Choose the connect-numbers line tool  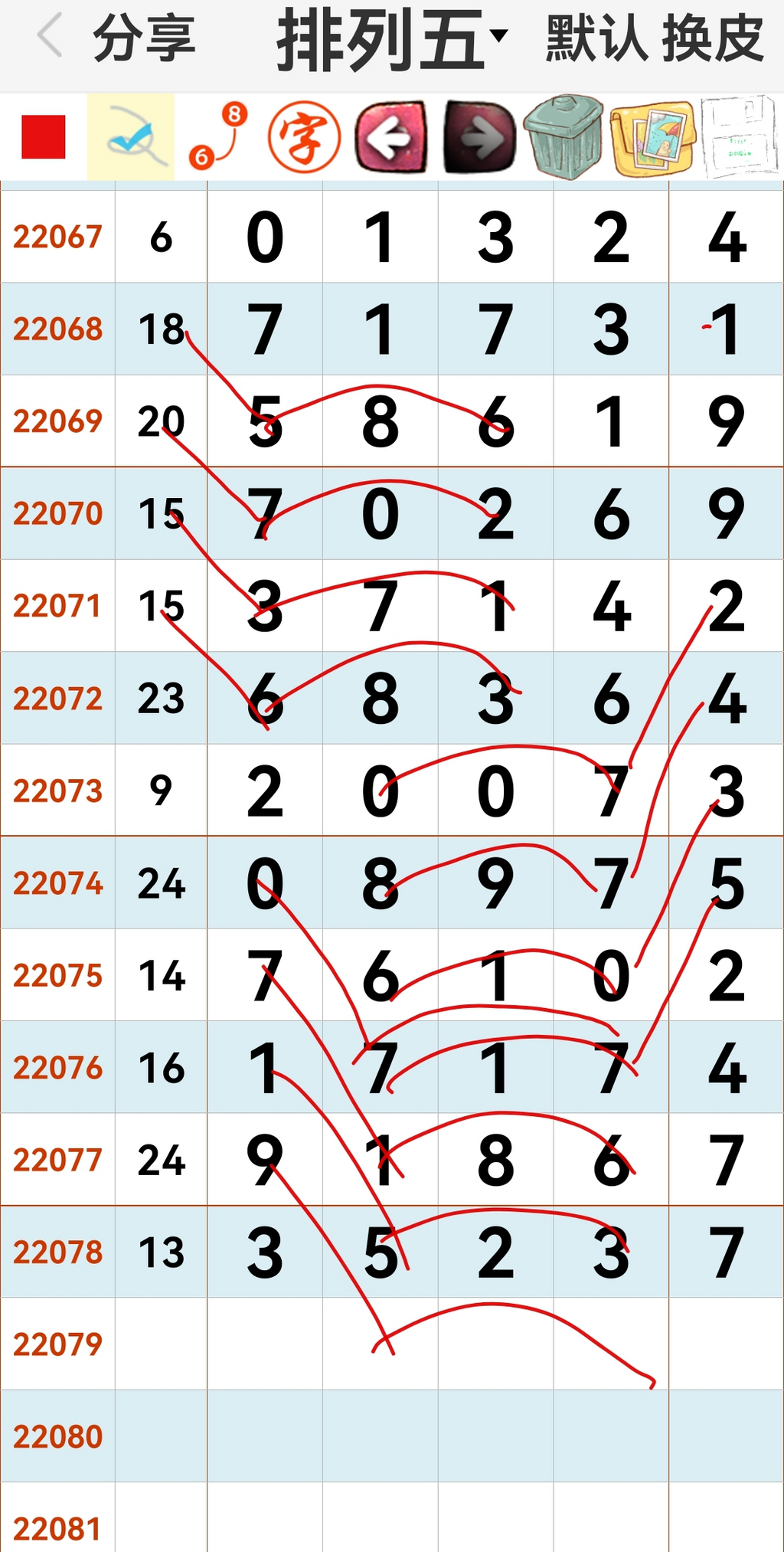click(218, 137)
